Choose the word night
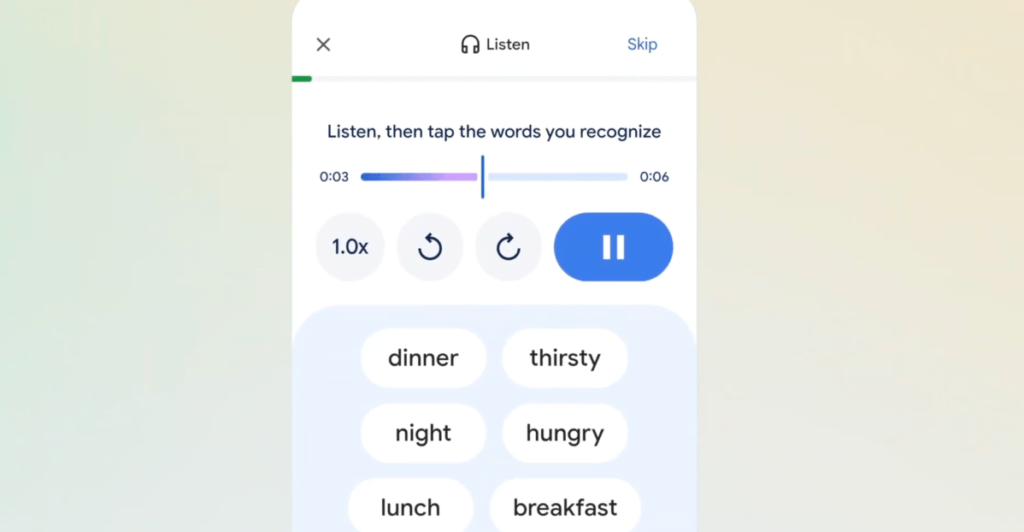Viewport: 1024px width, 532px height. [423, 433]
